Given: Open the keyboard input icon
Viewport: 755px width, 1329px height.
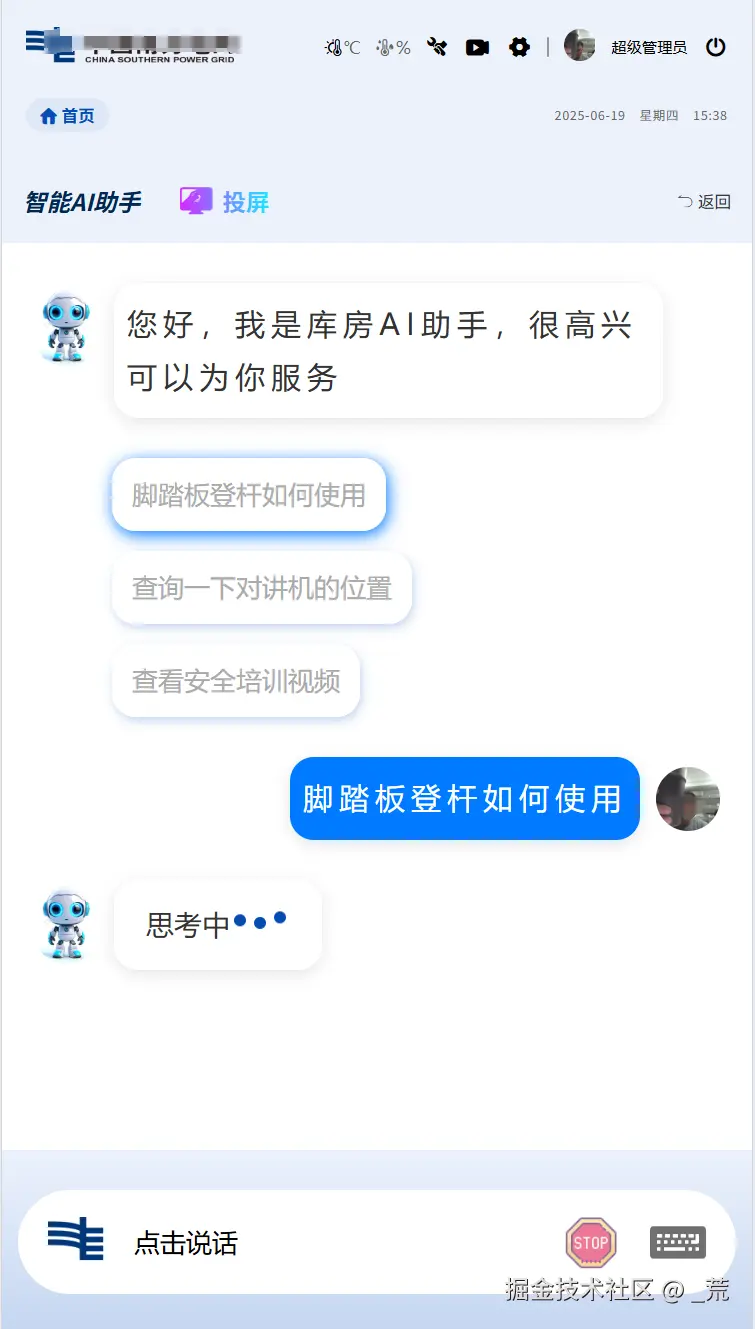Looking at the screenshot, I should tap(677, 1242).
